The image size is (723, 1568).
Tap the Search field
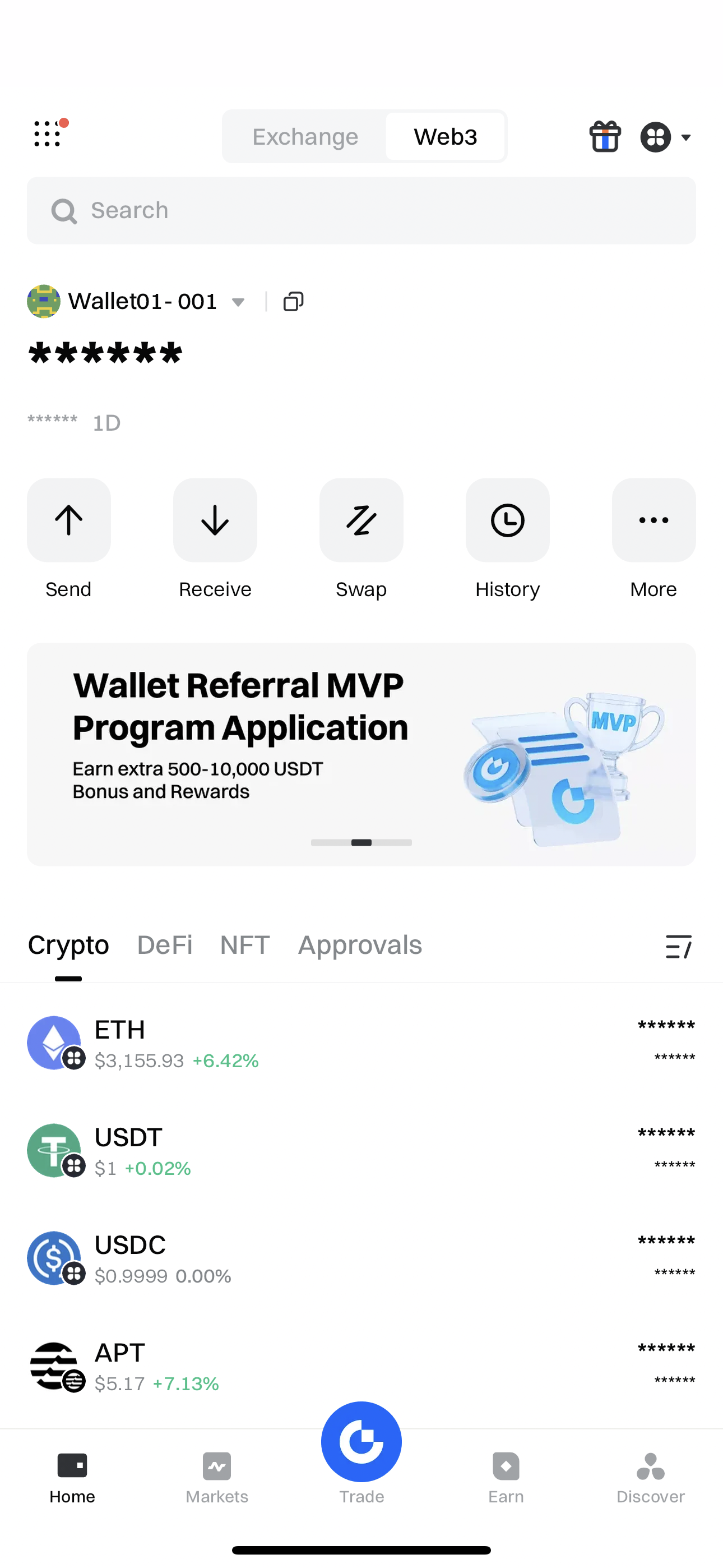361,211
